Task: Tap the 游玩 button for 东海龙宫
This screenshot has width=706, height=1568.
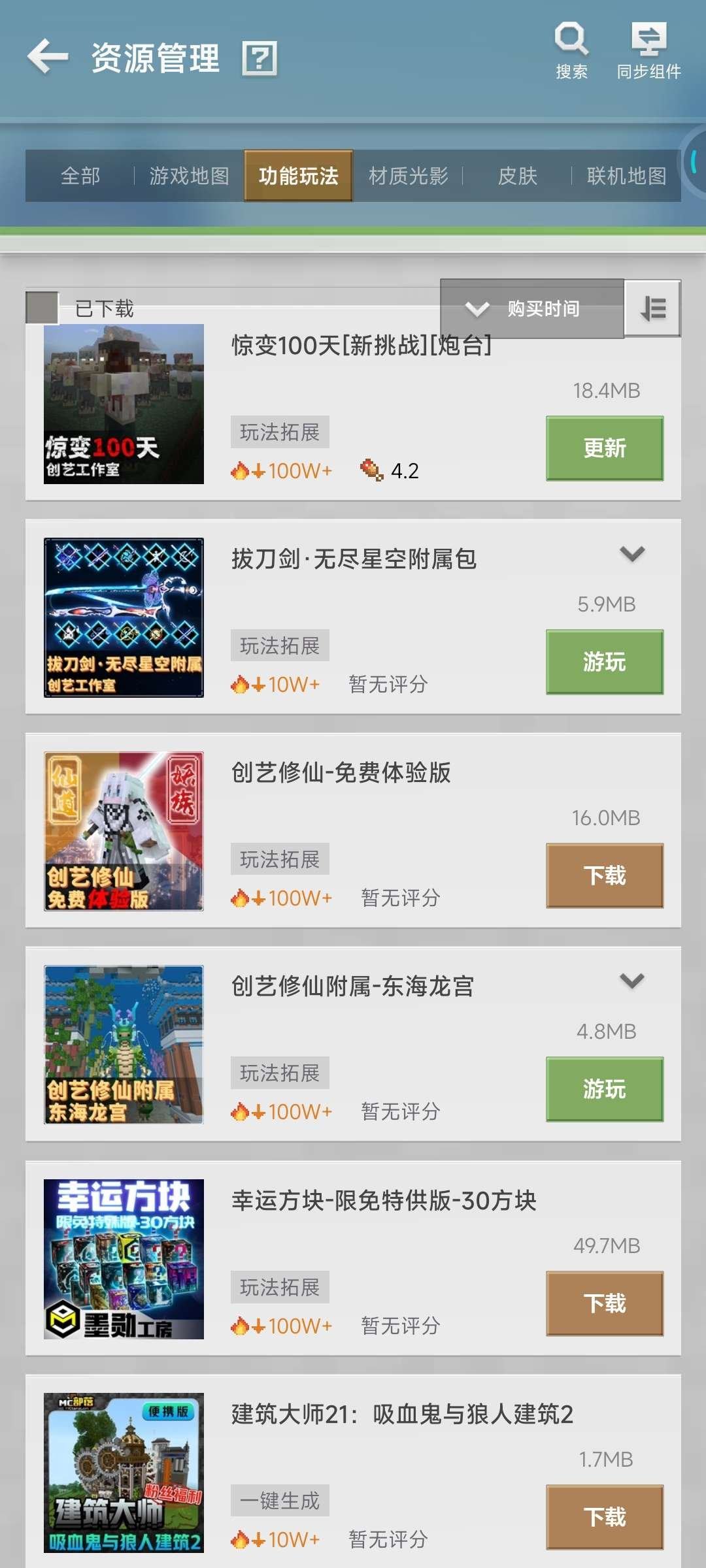Action: [603, 1089]
